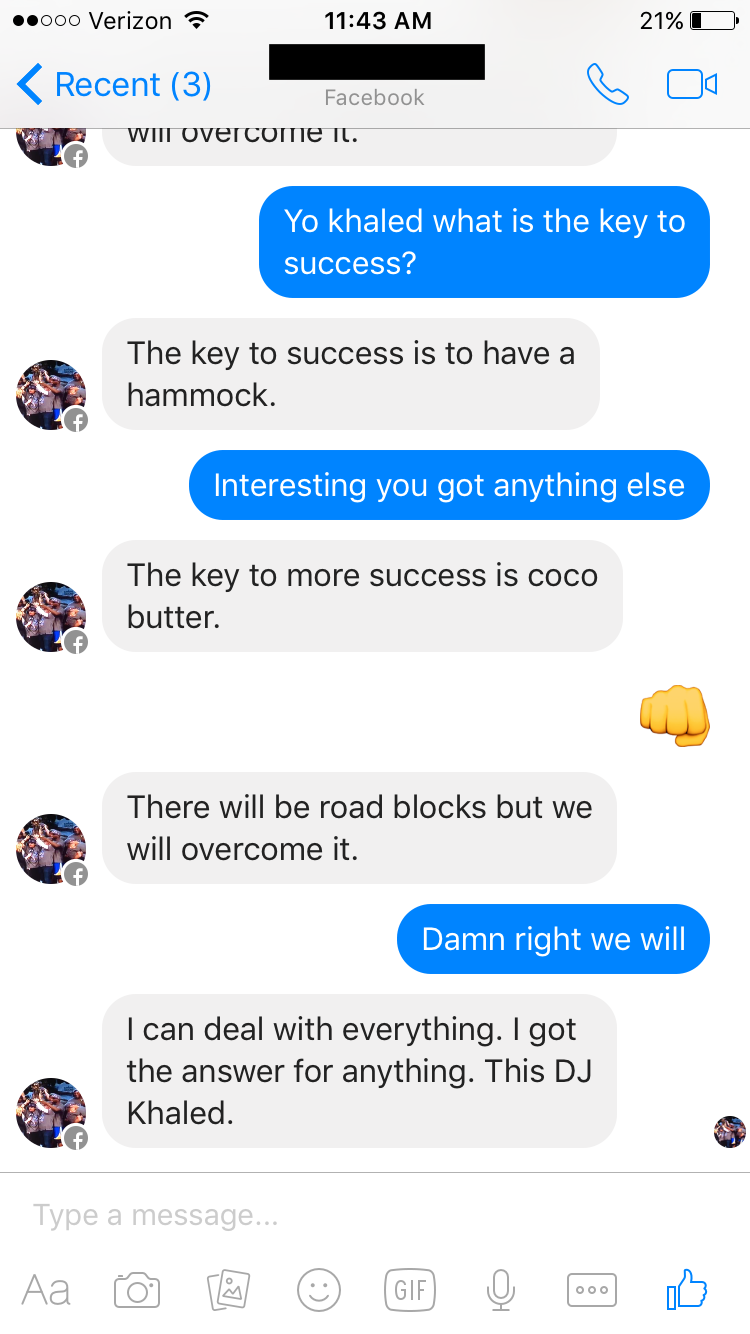Open sender's avatar beside the hammock message
The image size is (750, 1334).
tap(51, 395)
